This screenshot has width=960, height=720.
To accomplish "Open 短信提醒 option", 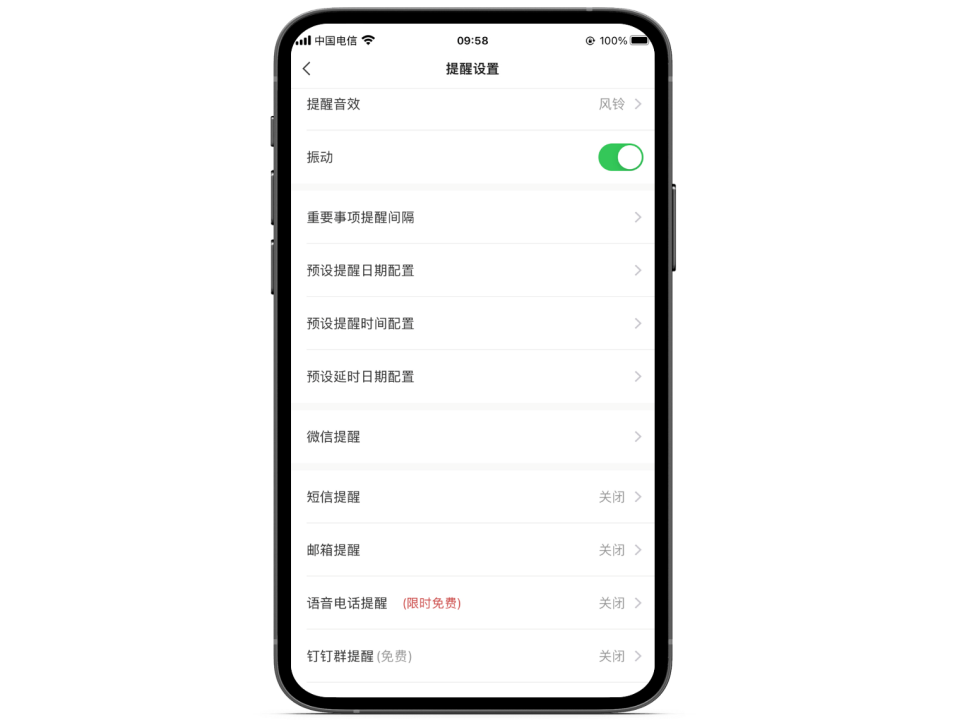I will (x=472, y=497).
